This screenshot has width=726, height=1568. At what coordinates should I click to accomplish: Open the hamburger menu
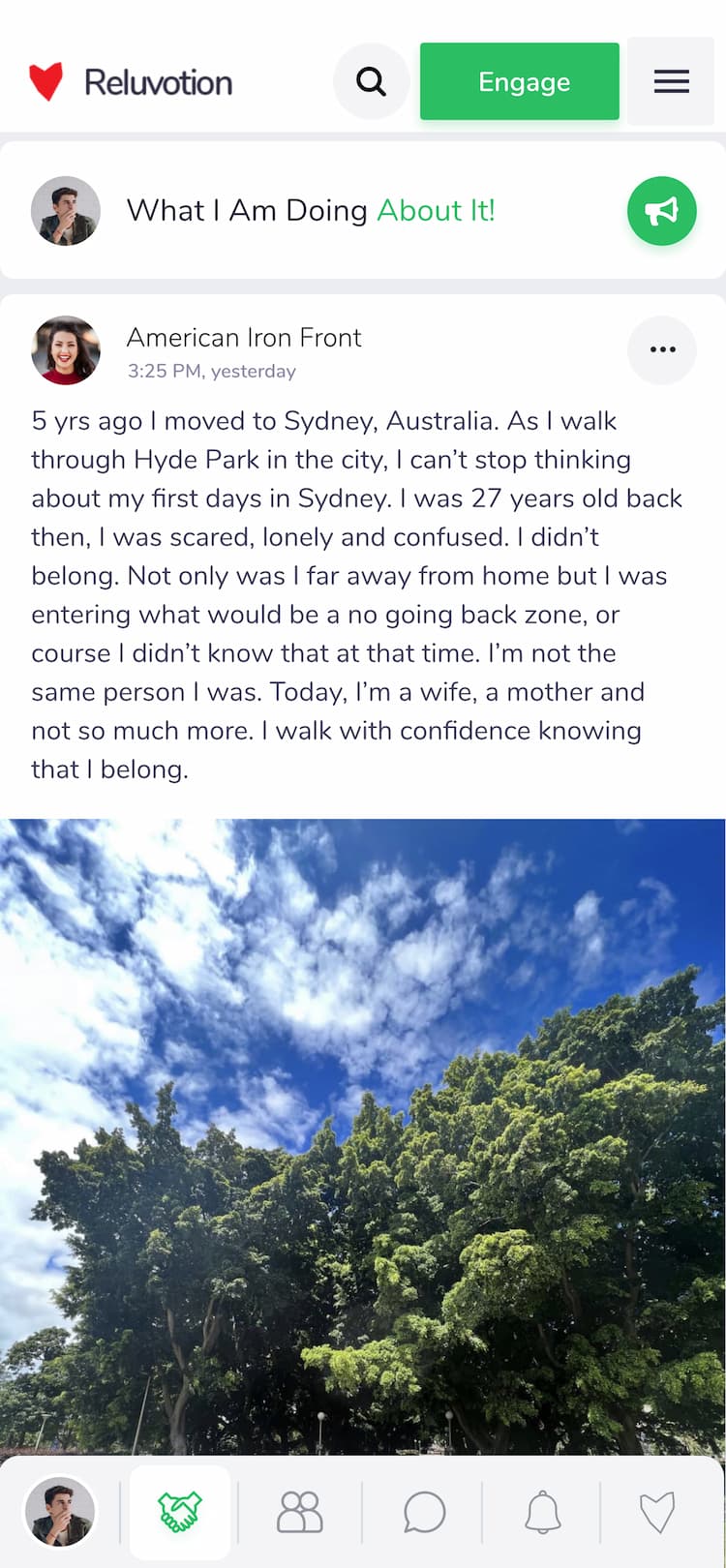tap(671, 81)
